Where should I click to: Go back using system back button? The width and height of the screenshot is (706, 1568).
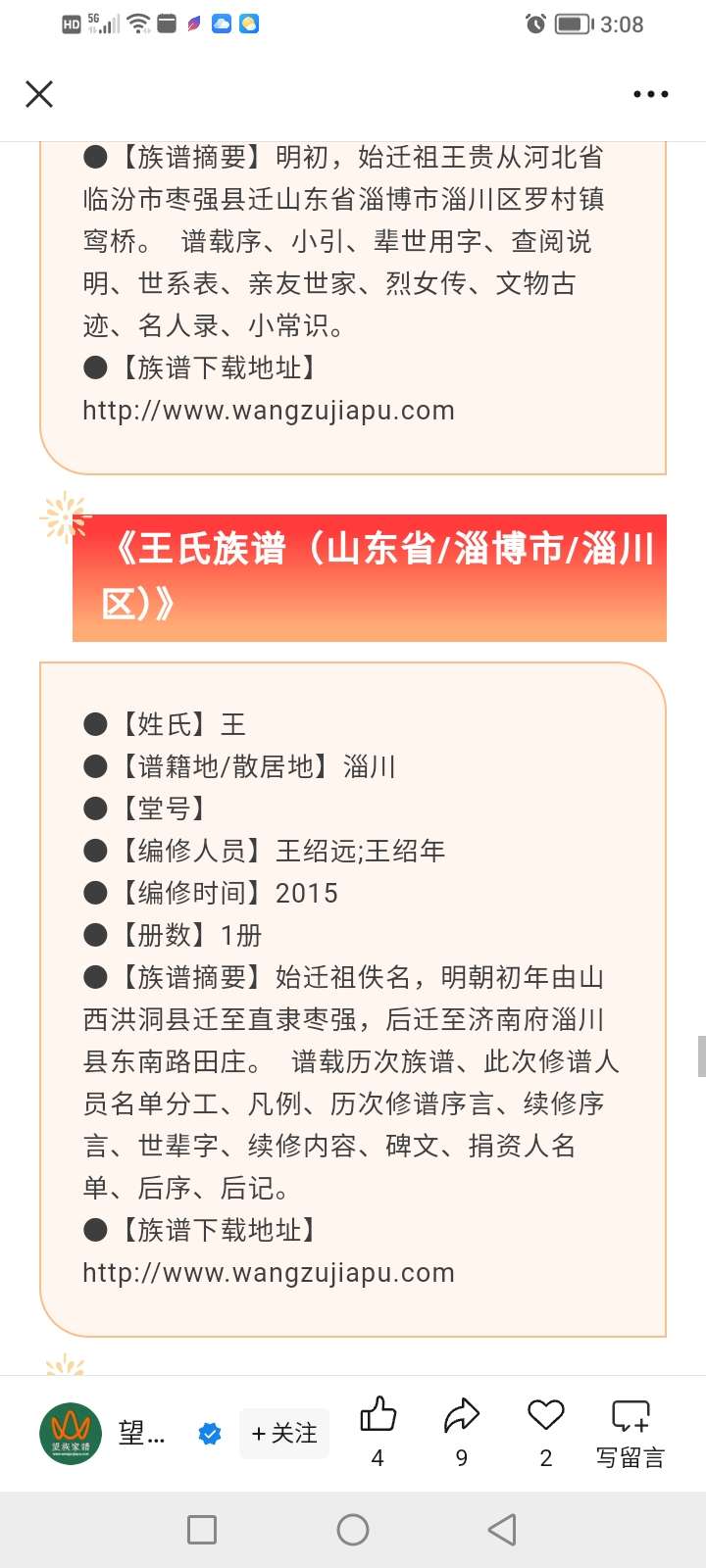(502, 1530)
